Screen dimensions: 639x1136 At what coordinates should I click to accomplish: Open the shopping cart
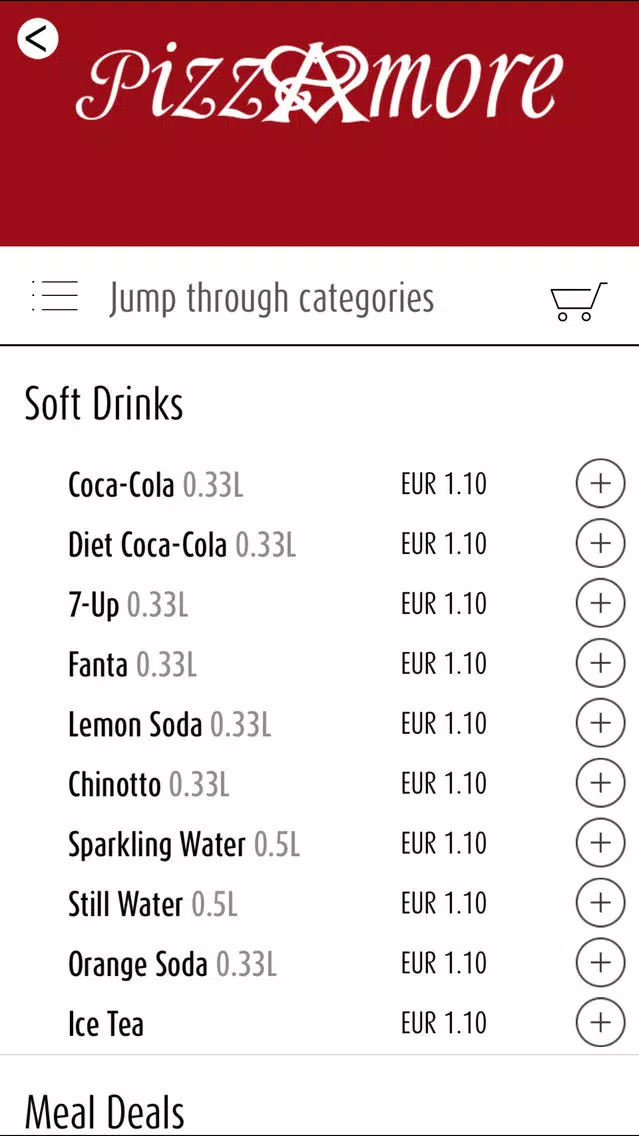tap(578, 301)
